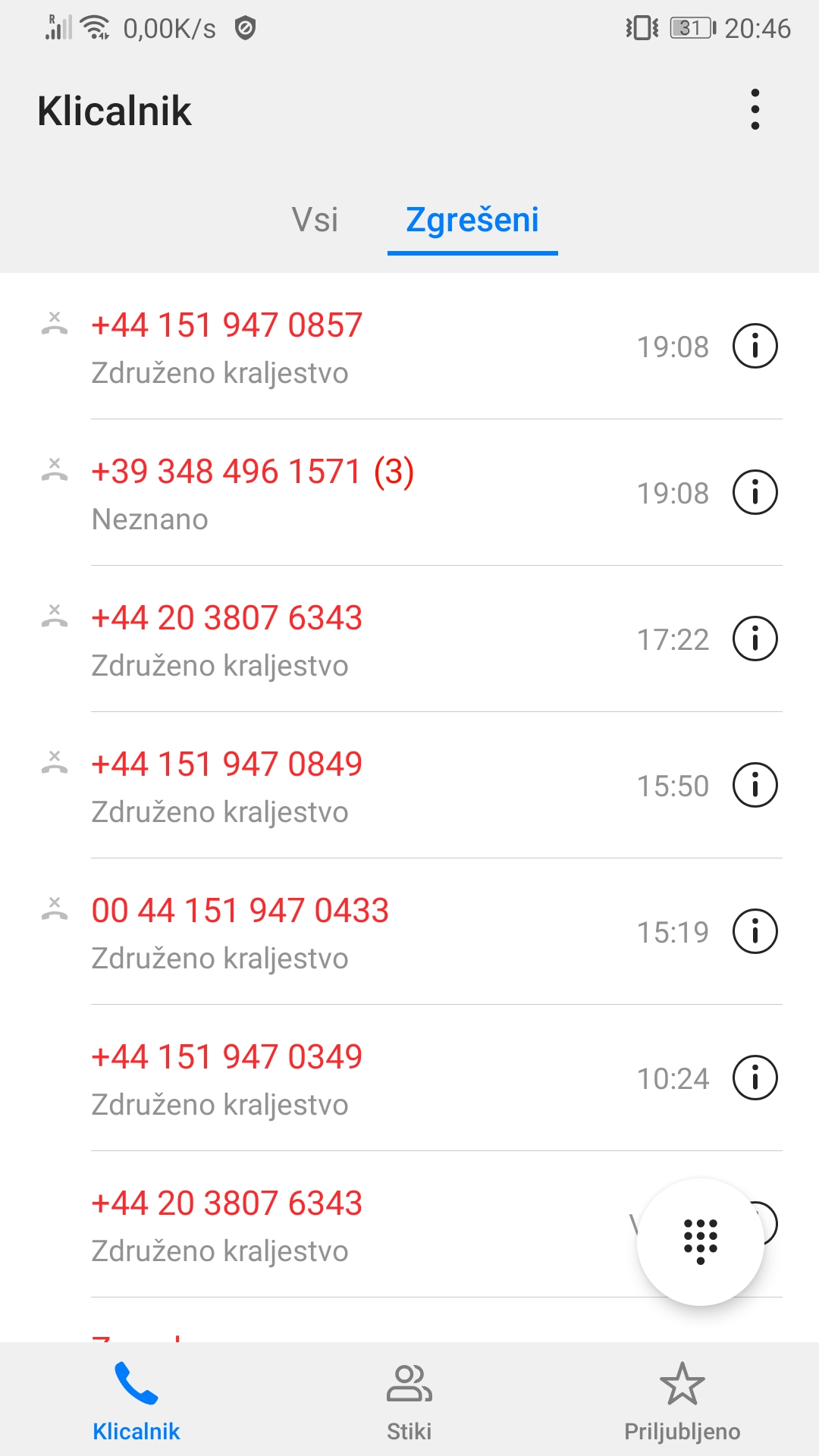Open the dial pad floating button

click(x=700, y=1241)
